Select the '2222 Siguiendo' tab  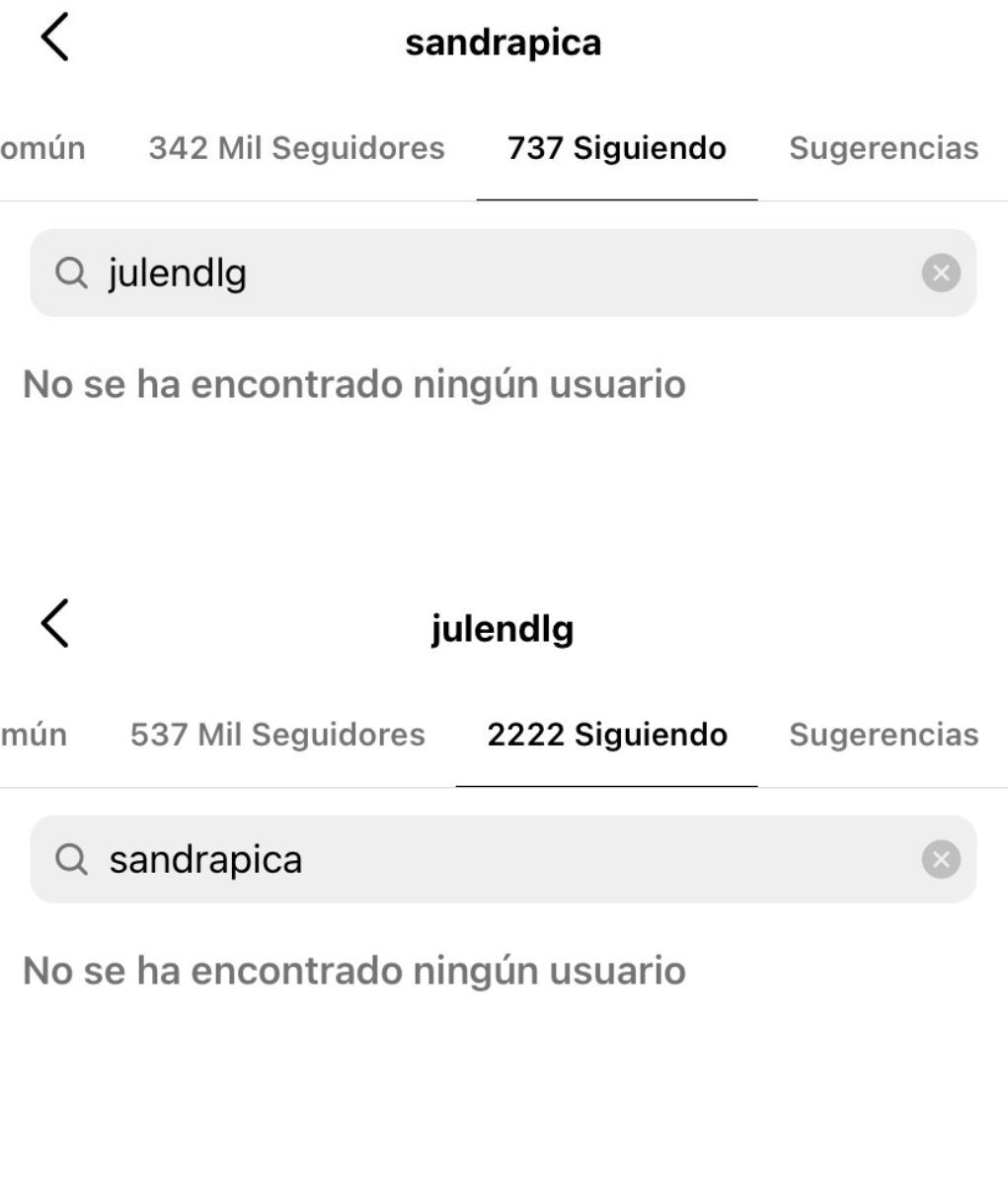608,735
